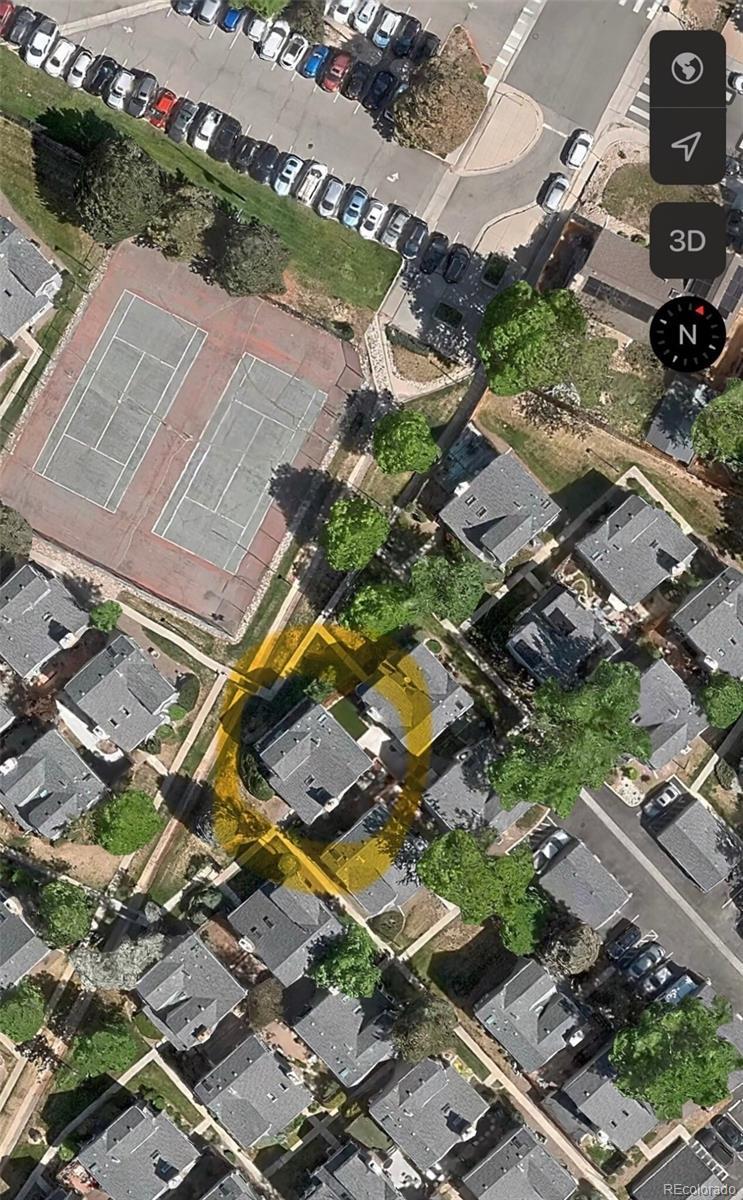
Task: Open the map mode globe button
Action: pos(687,69)
